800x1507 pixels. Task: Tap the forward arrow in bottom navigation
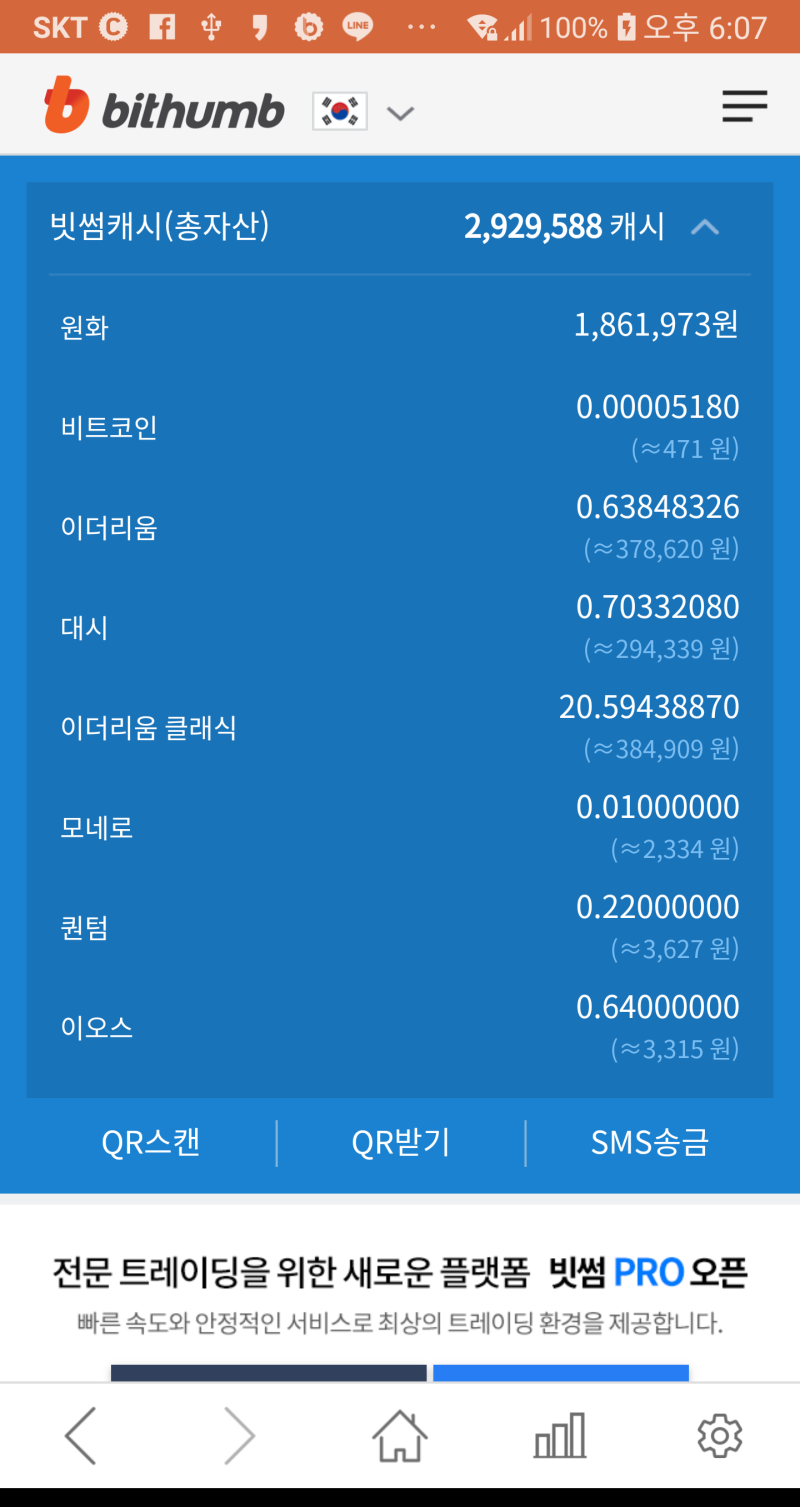(x=239, y=1435)
